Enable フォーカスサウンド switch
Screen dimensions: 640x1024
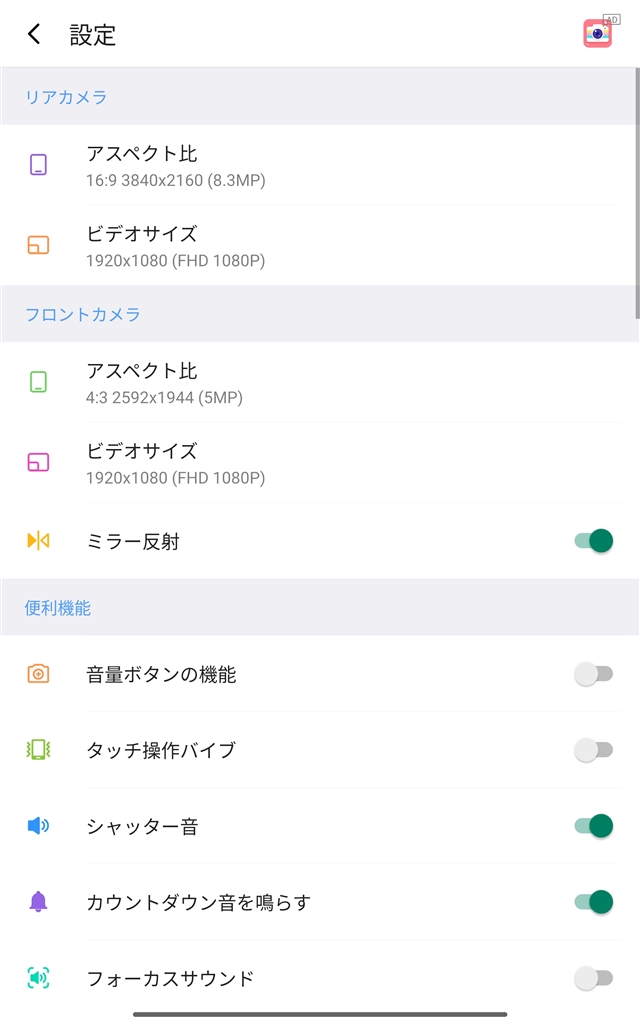(x=594, y=978)
